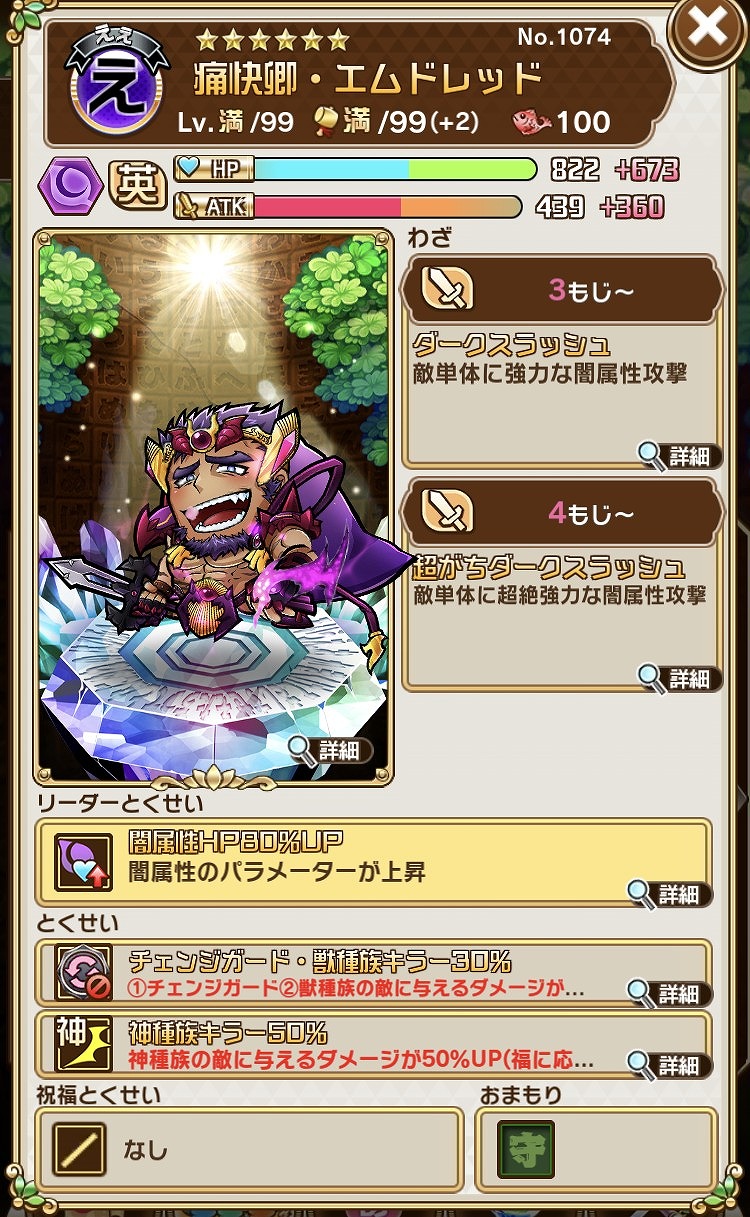The width and height of the screenshot is (750, 1217).
Task: Tap the おまもり charm slot
Action: click(x=526, y=1150)
